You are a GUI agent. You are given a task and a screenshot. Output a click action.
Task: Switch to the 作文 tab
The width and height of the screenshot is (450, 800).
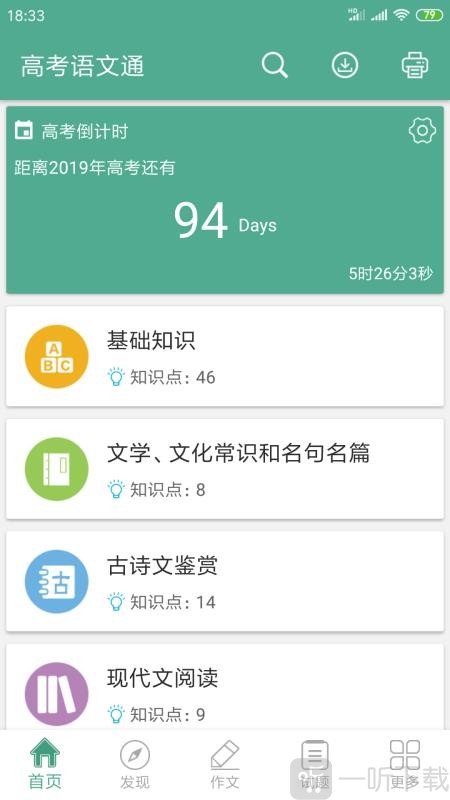pyautogui.click(x=225, y=764)
